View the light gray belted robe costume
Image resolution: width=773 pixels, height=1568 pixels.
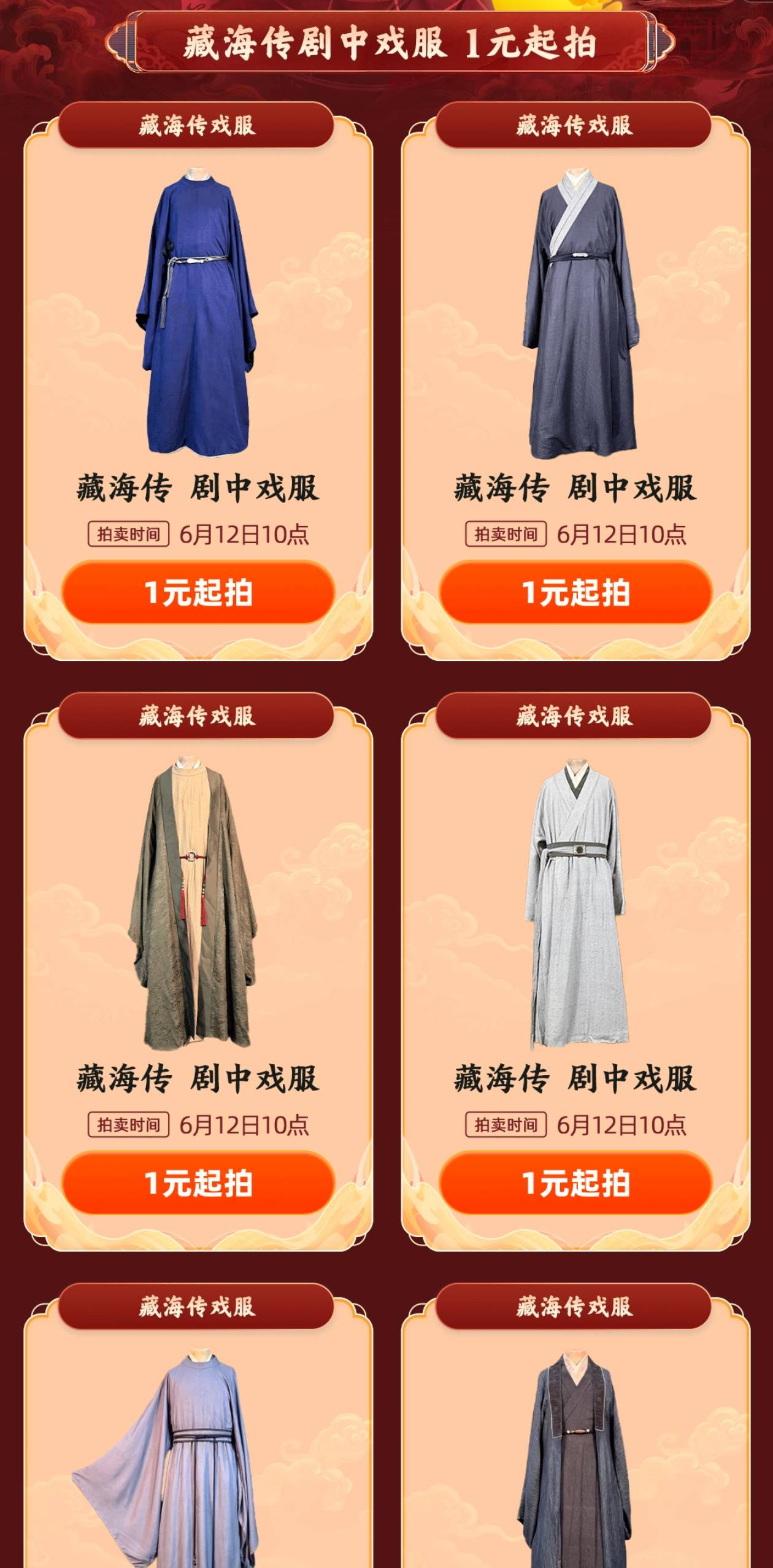tap(577, 903)
